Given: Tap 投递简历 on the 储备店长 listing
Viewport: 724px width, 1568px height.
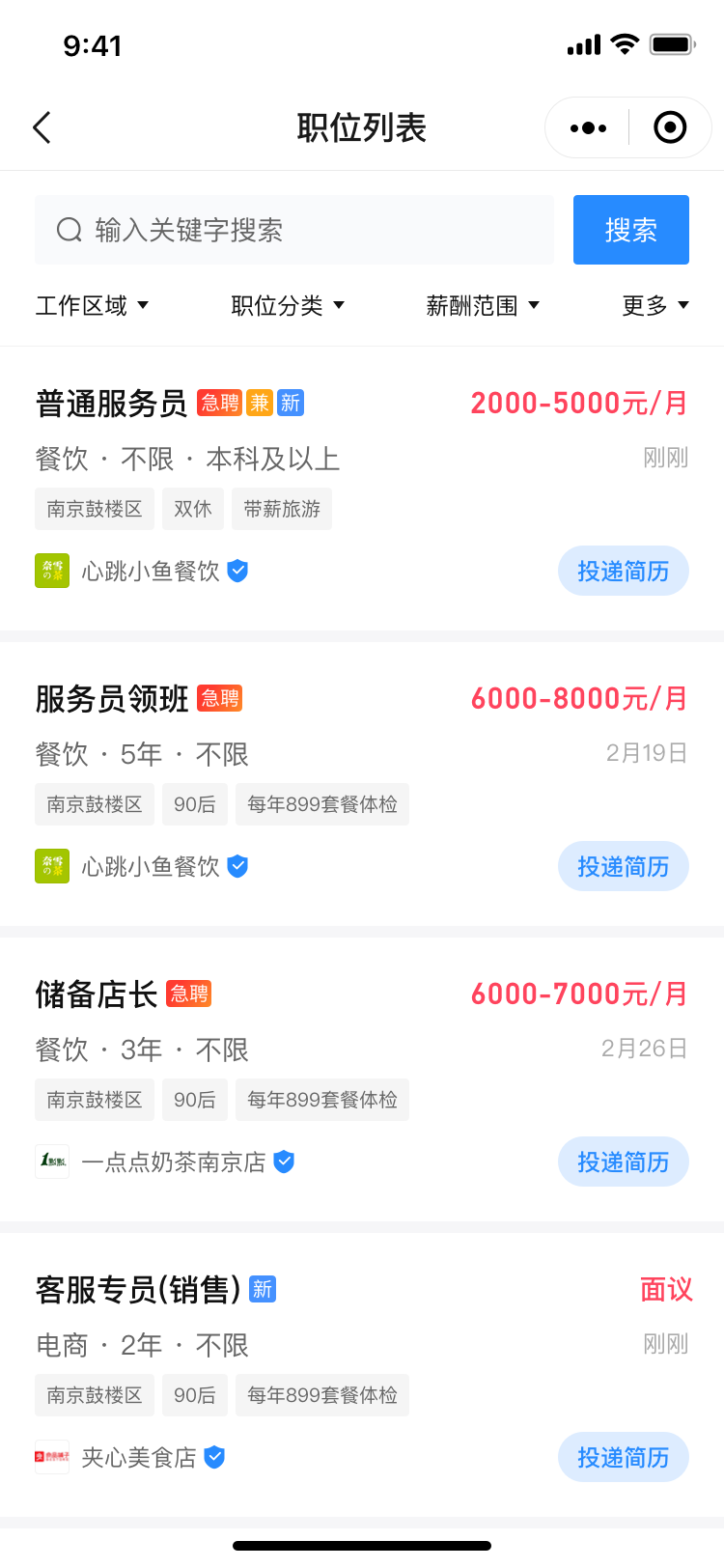Looking at the screenshot, I should (623, 1162).
